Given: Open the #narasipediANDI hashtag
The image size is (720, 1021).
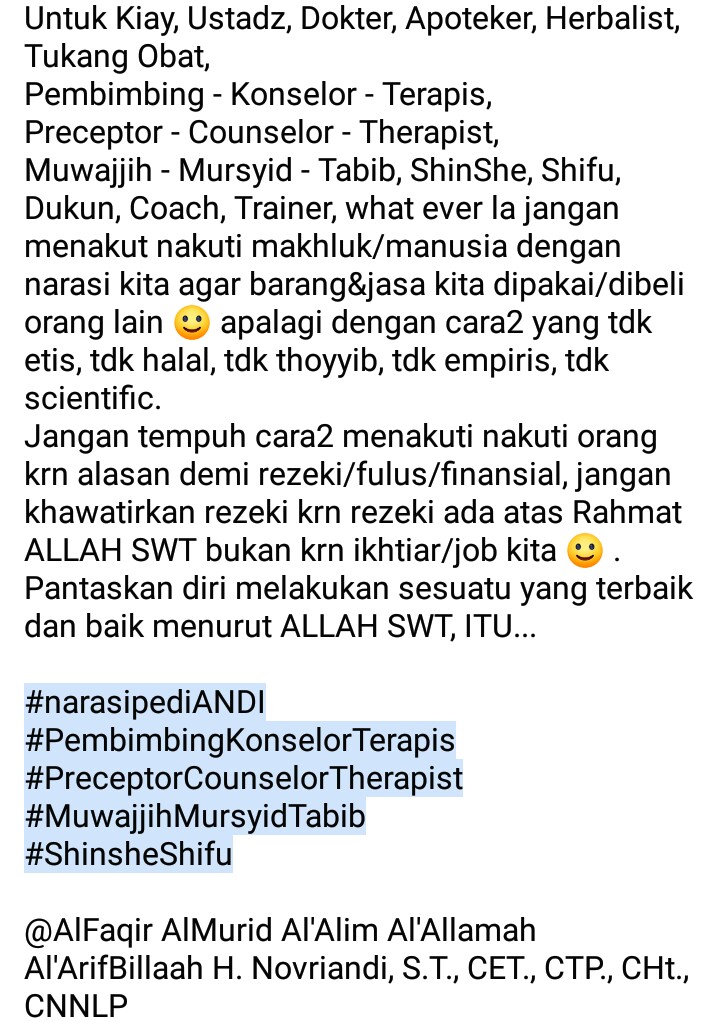Looking at the screenshot, I should 145,703.
